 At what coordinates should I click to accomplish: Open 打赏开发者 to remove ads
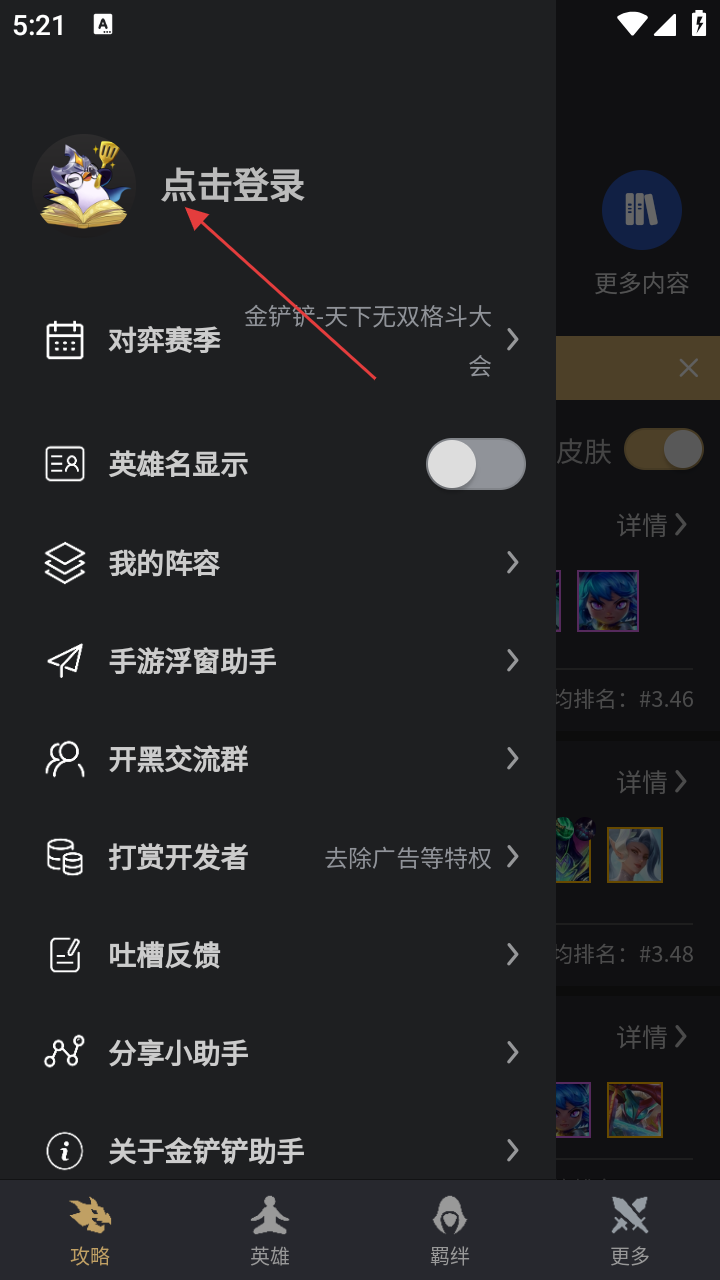[280, 857]
